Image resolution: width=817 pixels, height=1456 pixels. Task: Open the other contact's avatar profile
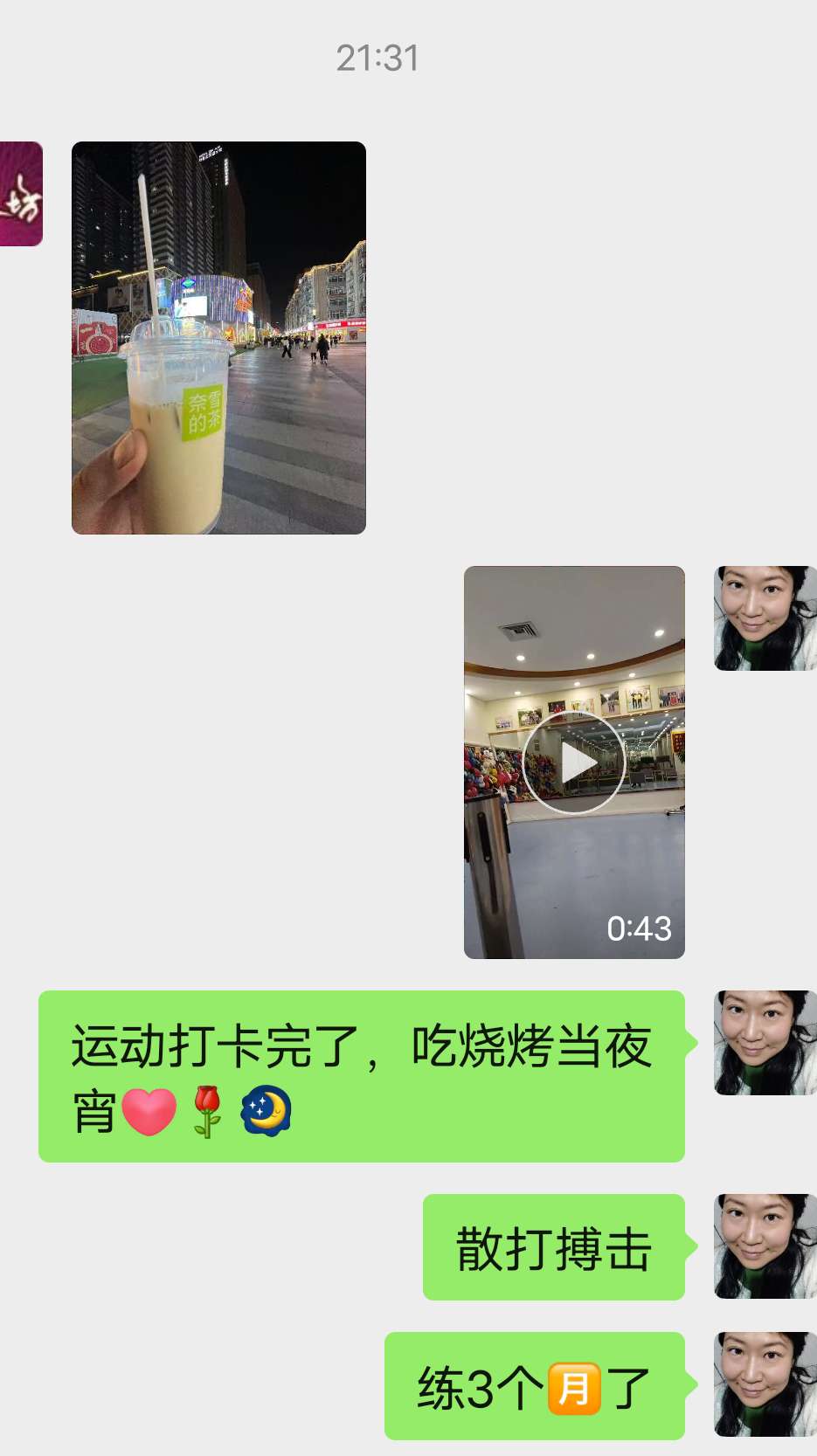(x=21, y=194)
